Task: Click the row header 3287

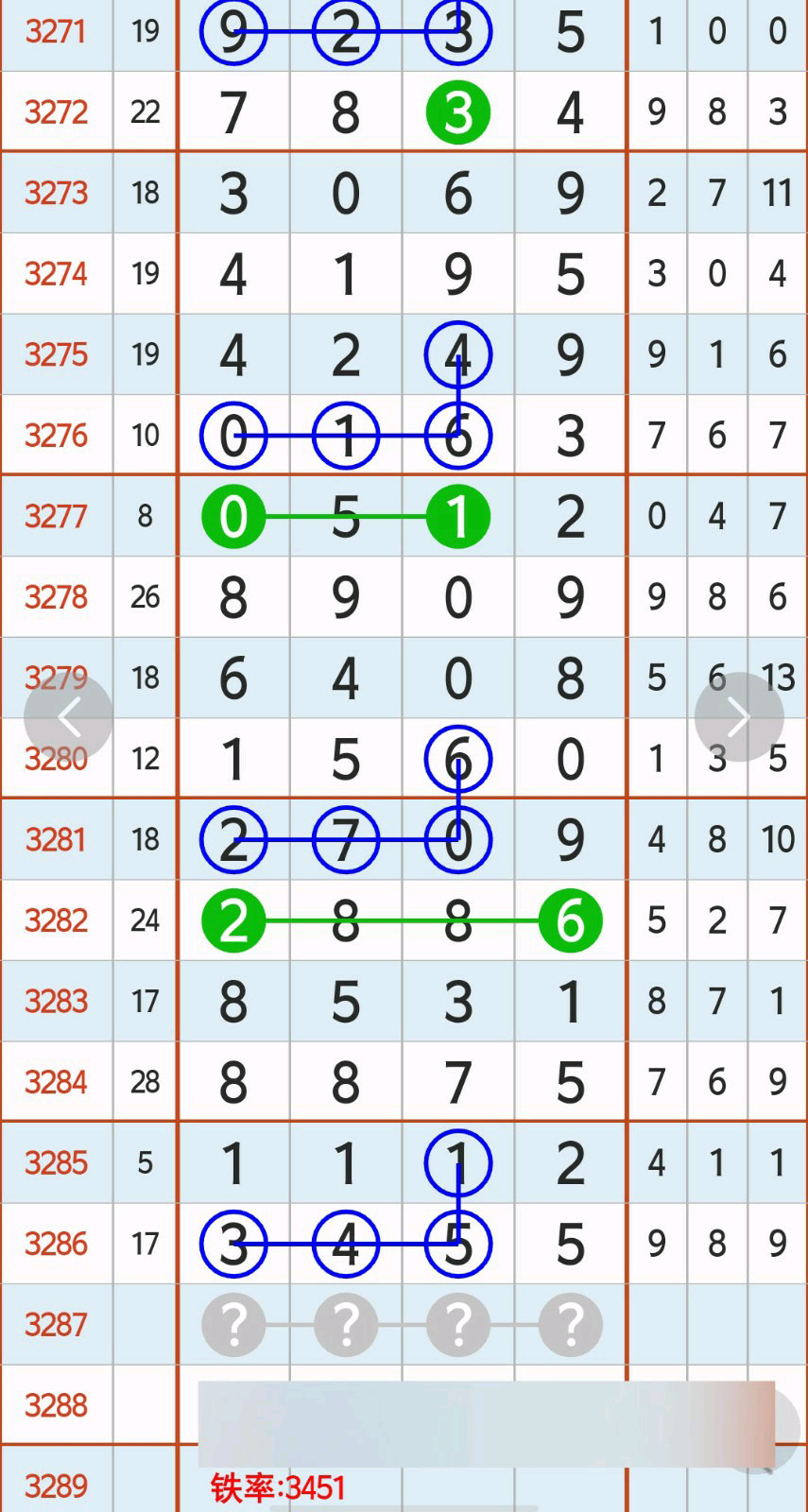Action: (54, 1325)
